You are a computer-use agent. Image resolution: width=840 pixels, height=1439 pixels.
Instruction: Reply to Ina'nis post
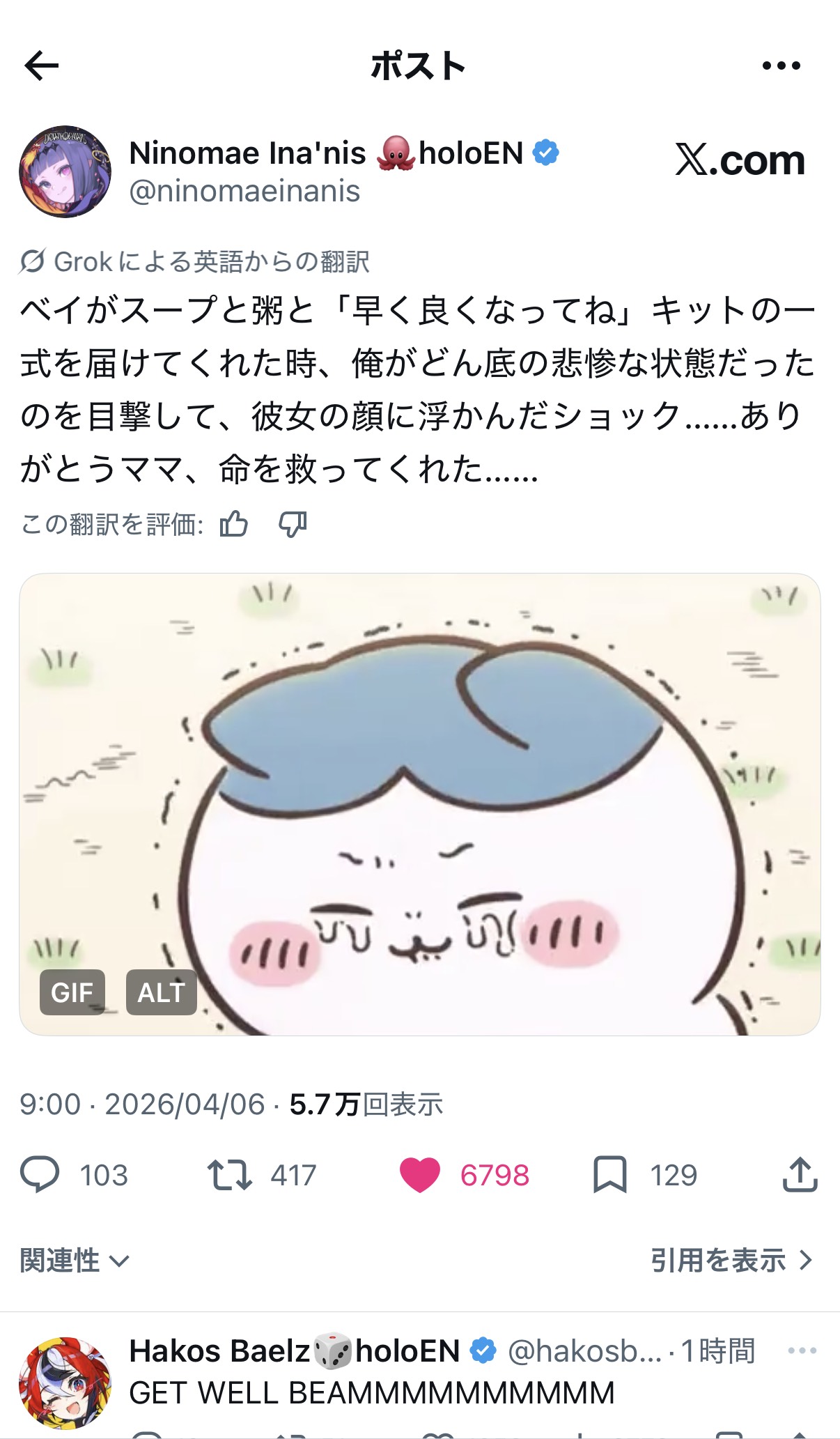pos(40,1175)
